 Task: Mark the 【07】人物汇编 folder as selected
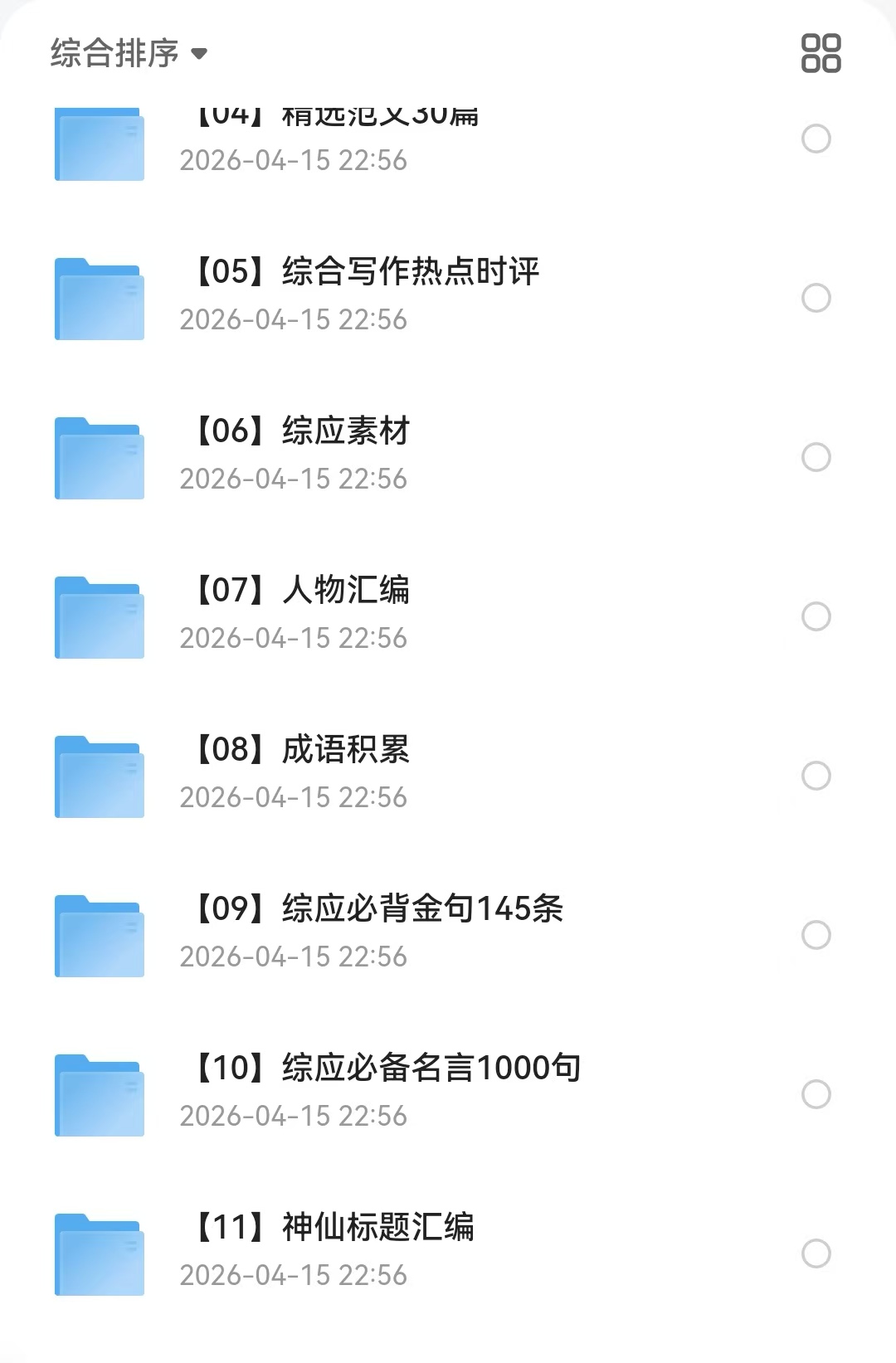coord(816,616)
